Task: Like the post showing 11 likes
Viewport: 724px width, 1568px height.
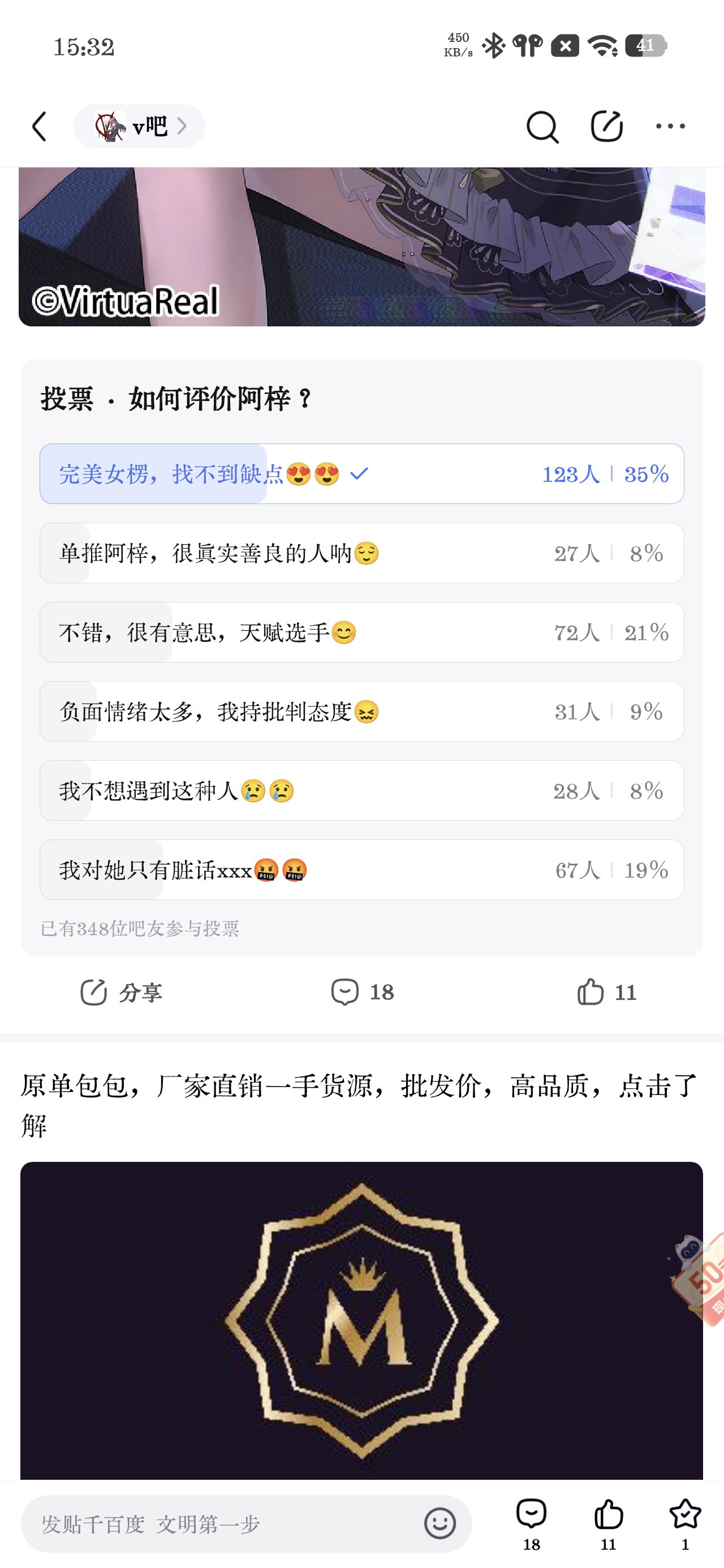Action: [x=606, y=992]
